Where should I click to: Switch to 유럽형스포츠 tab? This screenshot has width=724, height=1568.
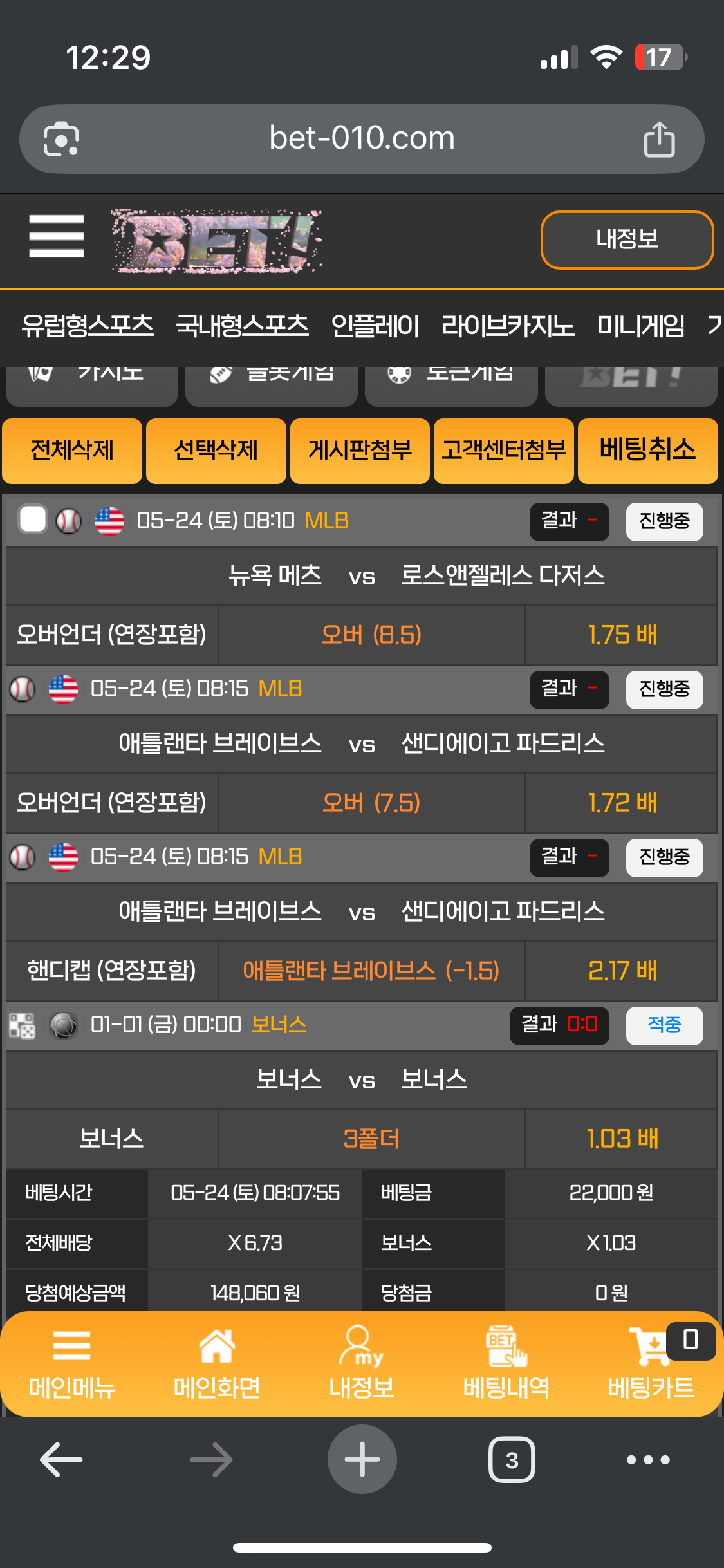pos(88,326)
